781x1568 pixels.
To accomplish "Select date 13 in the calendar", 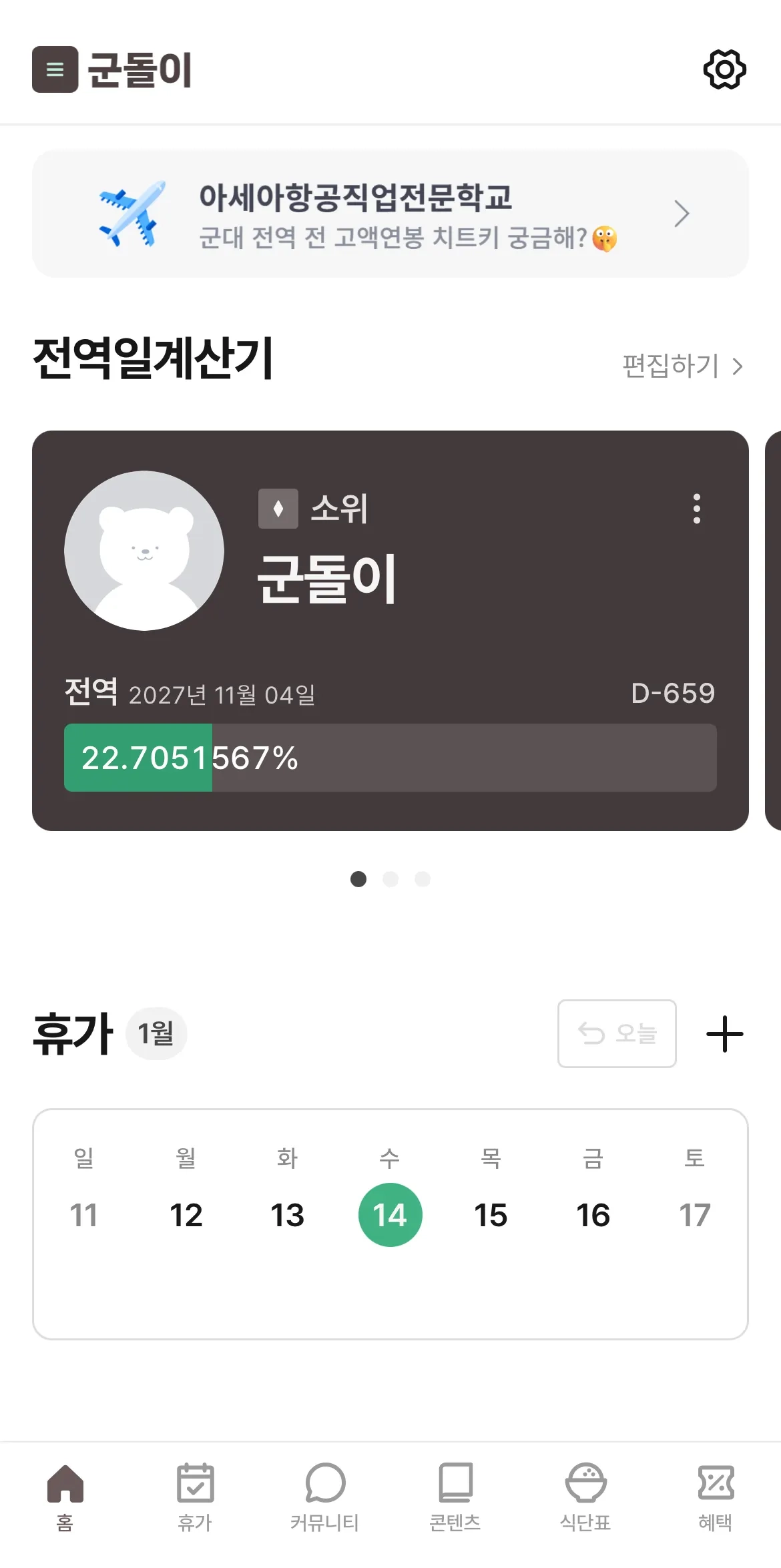I will click(x=288, y=1215).
